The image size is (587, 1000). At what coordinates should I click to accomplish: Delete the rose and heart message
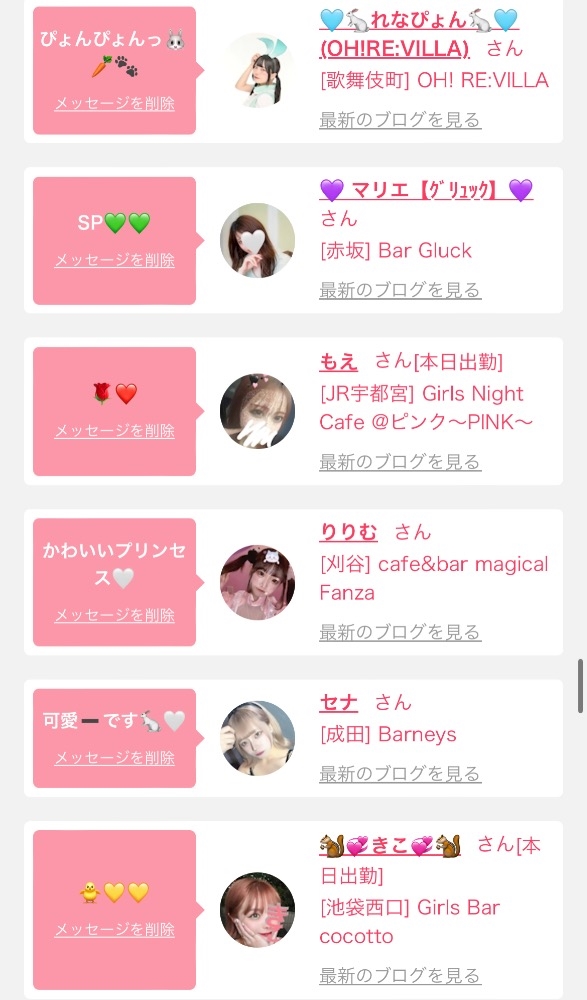[114, 430]
